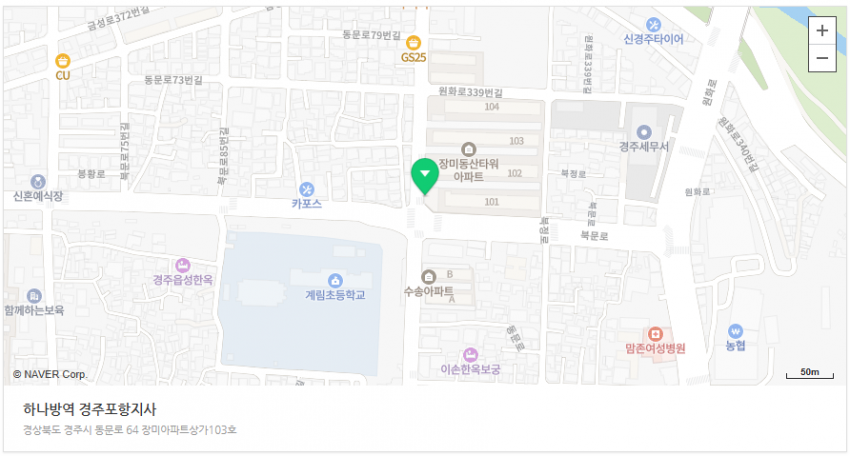Open the 경주세무서 tax office marker
The height and width of the screenshot is (456, 850).
click(643, 132)
